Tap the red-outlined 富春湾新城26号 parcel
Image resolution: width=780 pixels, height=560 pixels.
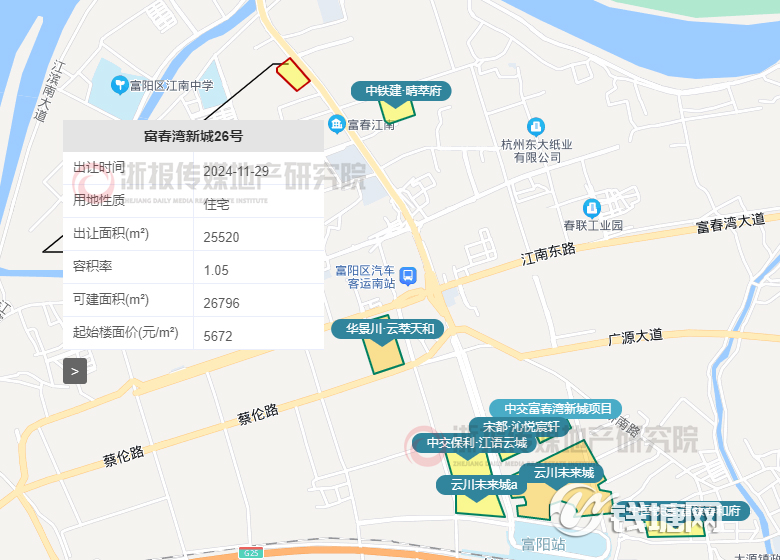[x=292, y=74]
